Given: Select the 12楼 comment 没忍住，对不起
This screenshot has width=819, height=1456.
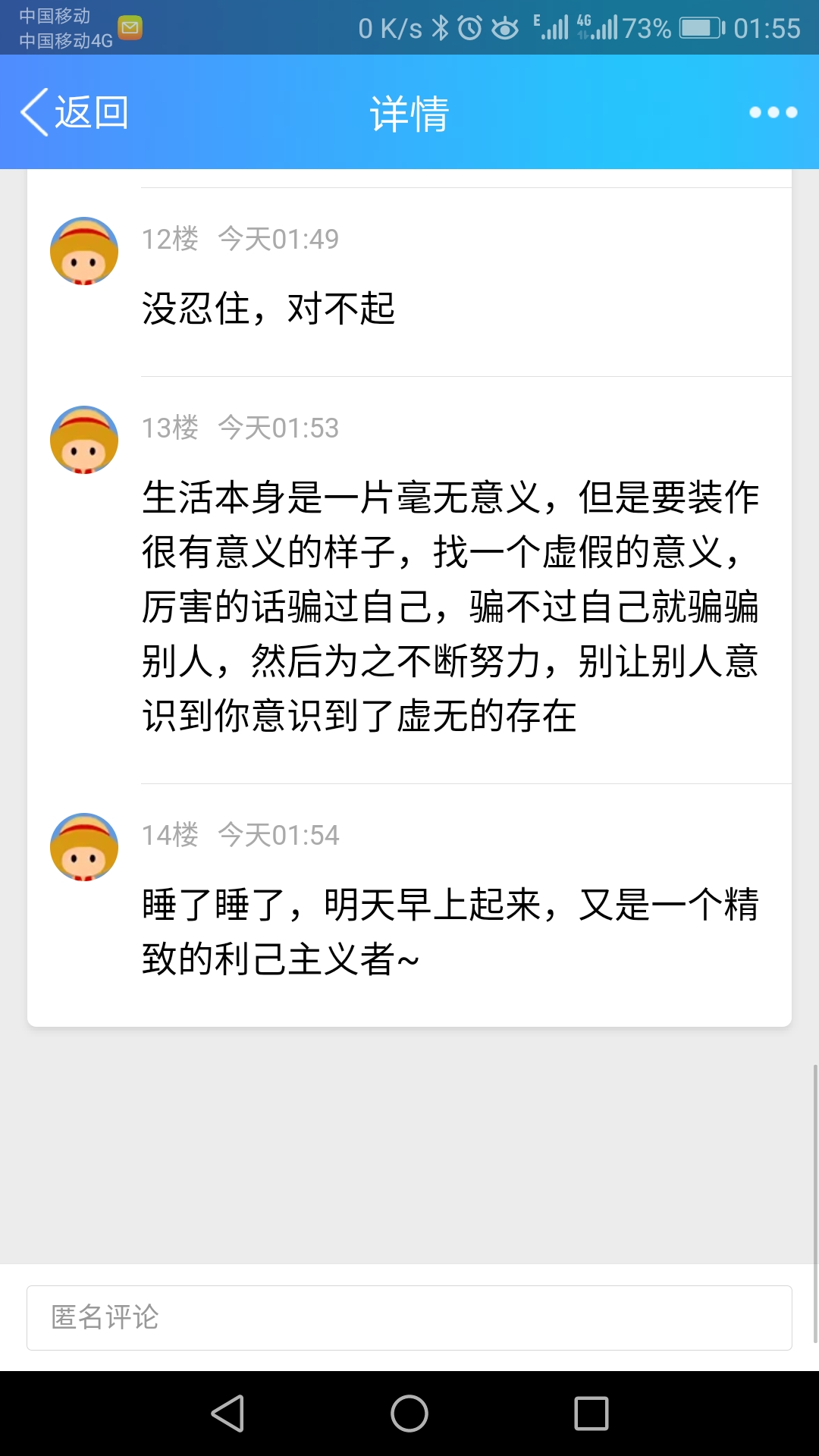Looking at the screenshot, I should [x=268, y=309].
